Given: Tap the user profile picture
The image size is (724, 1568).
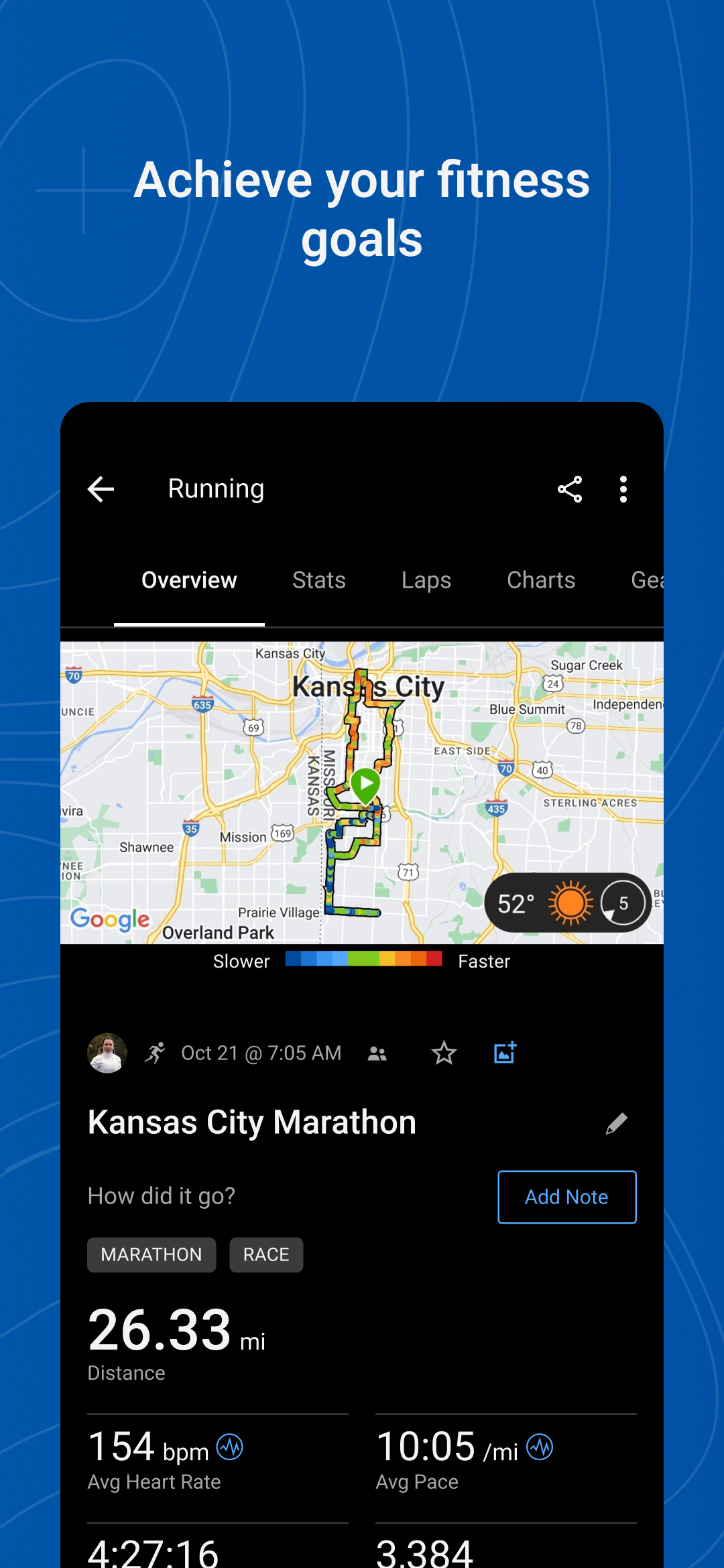Looking at the screenshot, I should point(107,1052).
